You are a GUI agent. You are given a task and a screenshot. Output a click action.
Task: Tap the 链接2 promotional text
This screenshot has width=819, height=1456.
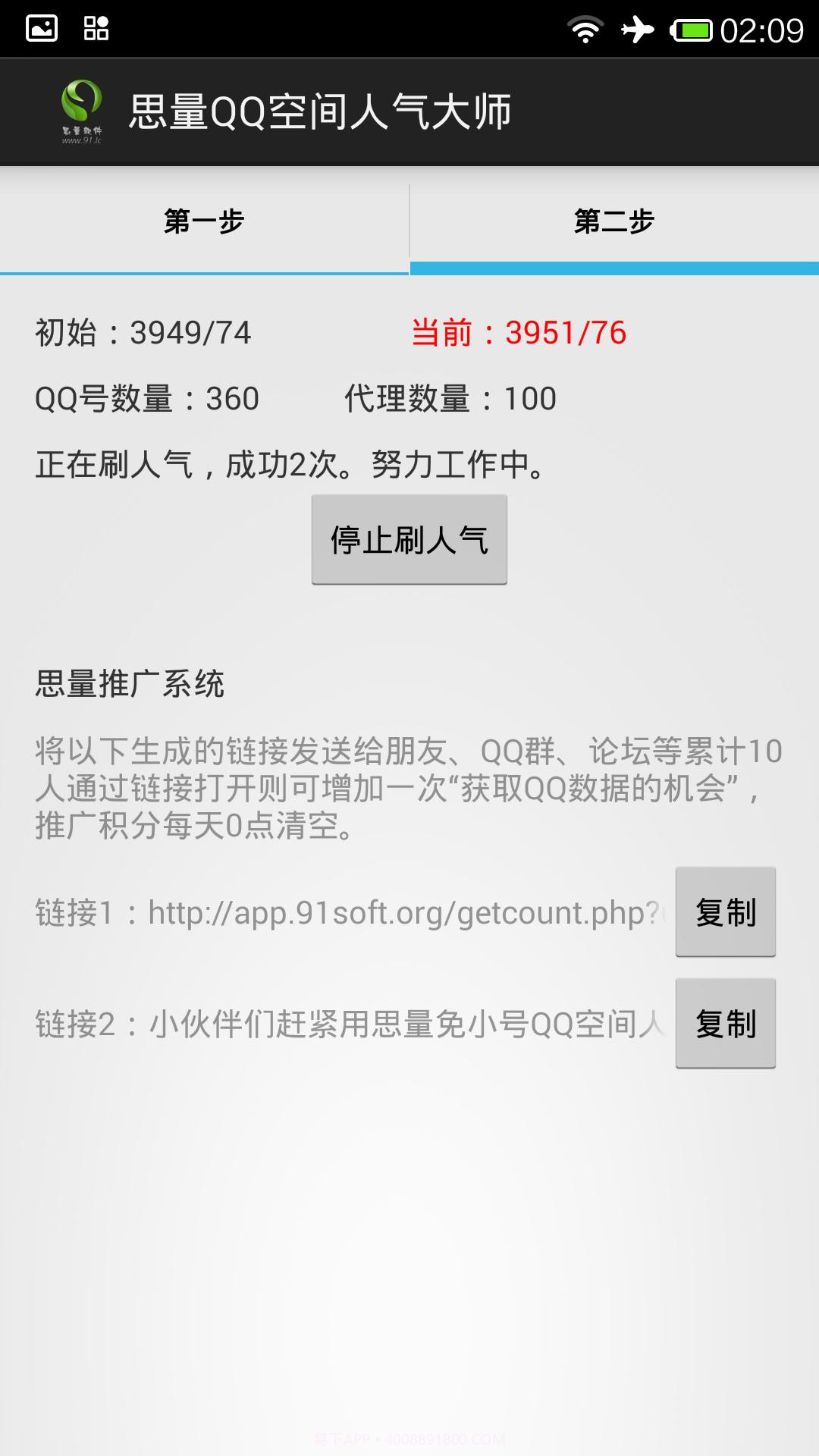pos(349,1025)
